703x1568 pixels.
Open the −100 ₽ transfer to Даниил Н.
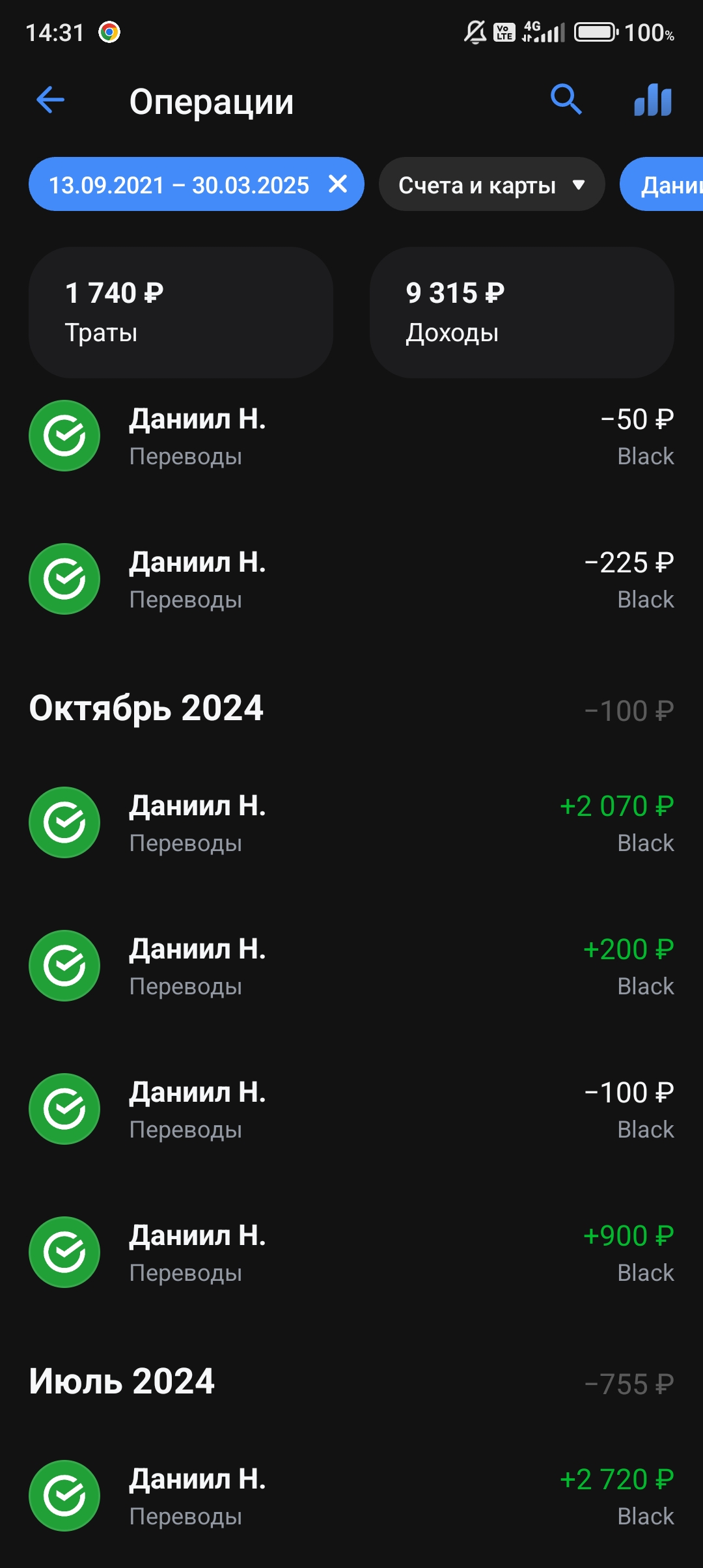pos(351,1110)
